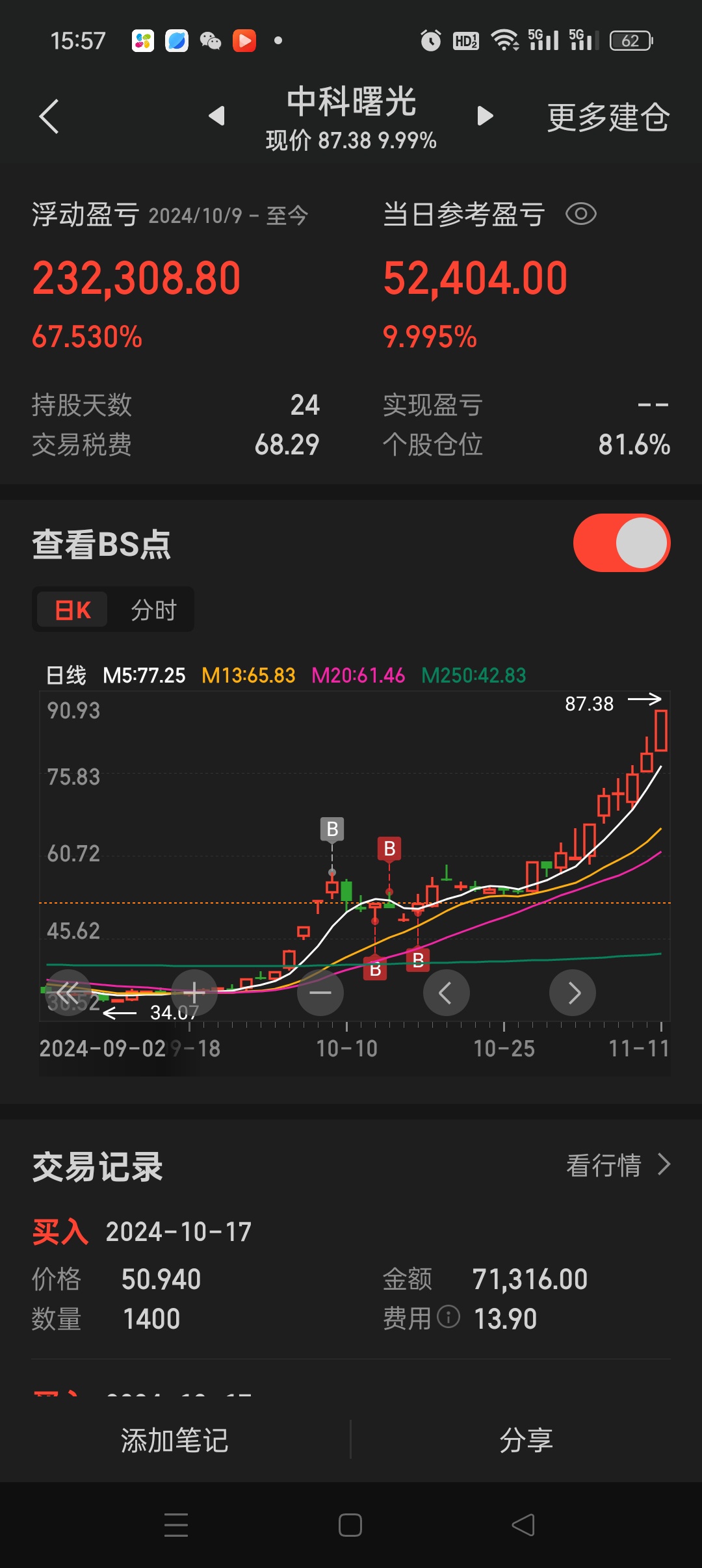
Task: Show the 费用 info tooltip
Action: click(448, 1317)
